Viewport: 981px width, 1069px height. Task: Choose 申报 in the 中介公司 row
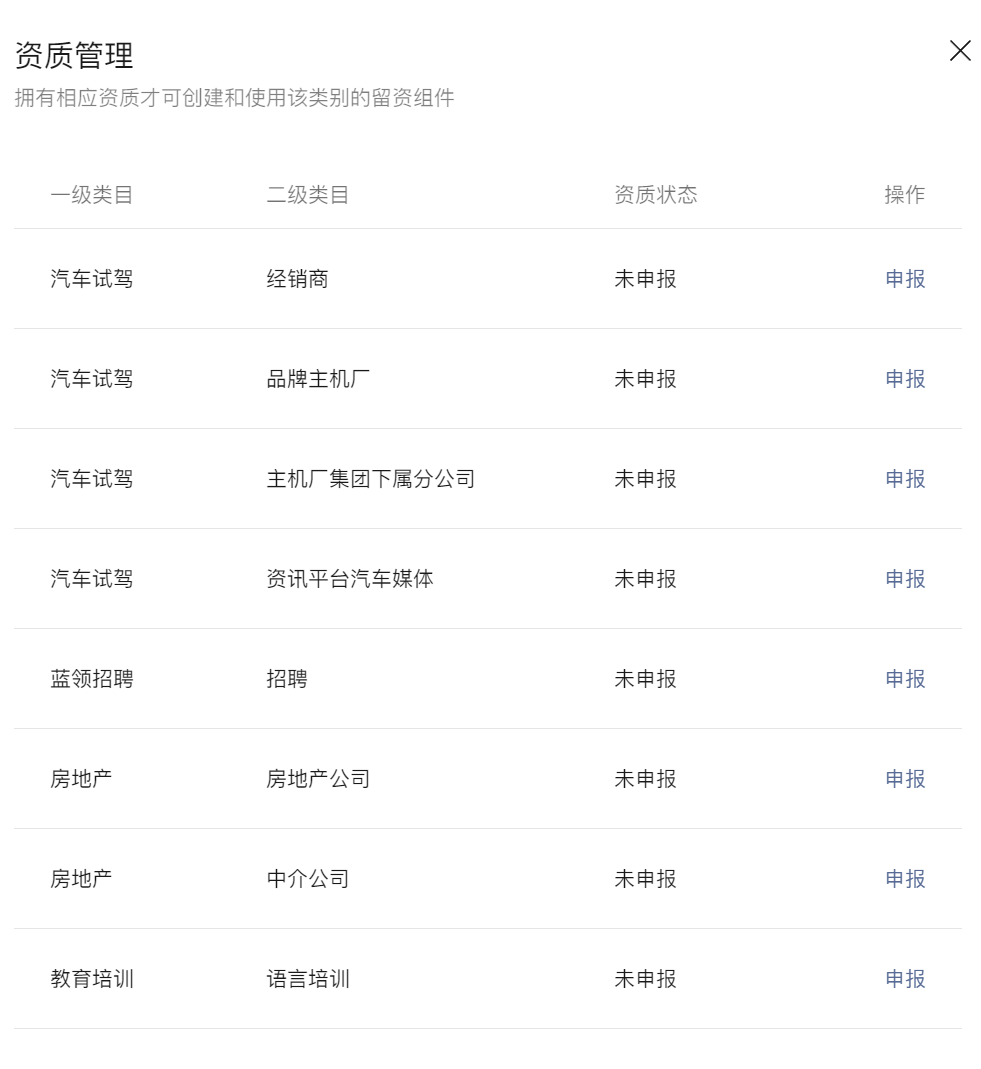[905, 879]
